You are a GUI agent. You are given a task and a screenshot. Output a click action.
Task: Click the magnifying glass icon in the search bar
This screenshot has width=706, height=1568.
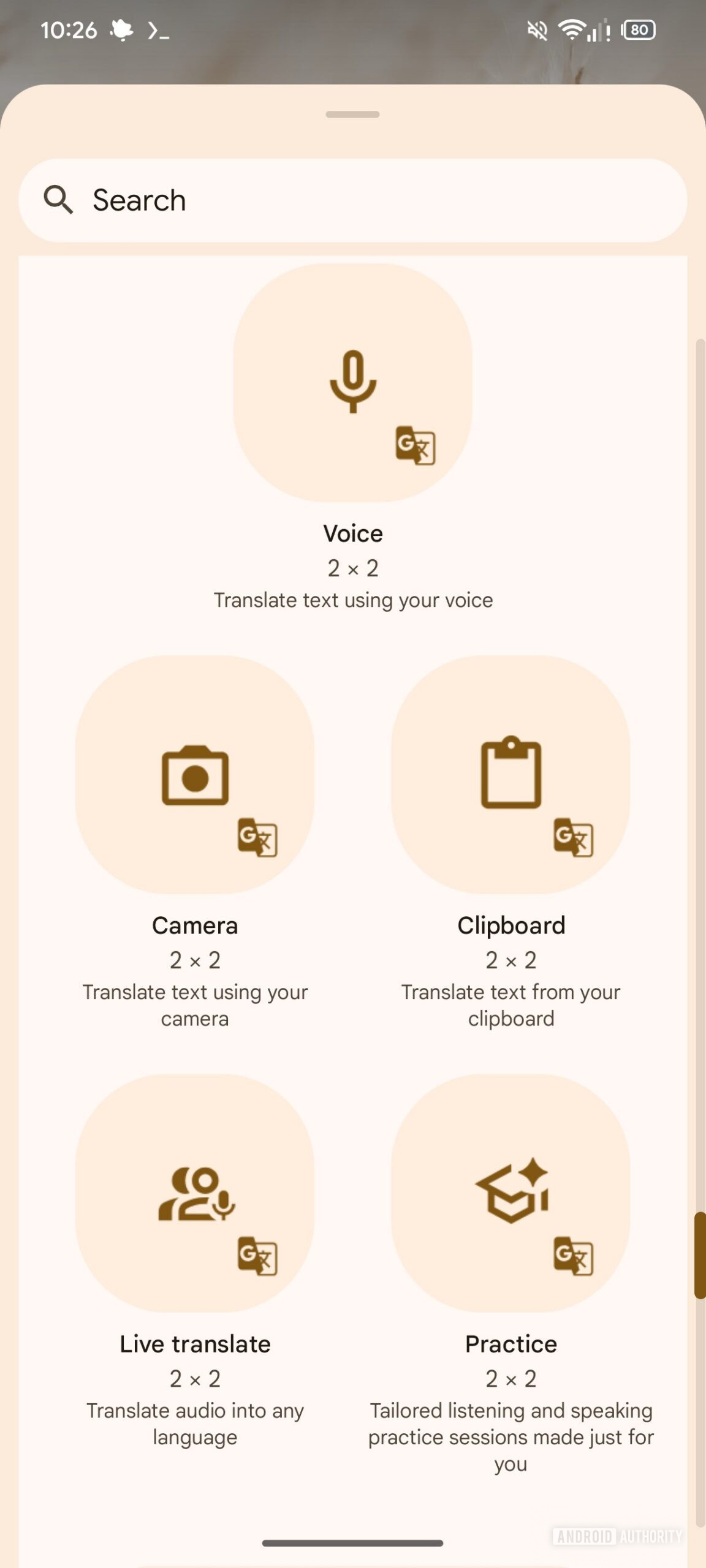[59, 200]
